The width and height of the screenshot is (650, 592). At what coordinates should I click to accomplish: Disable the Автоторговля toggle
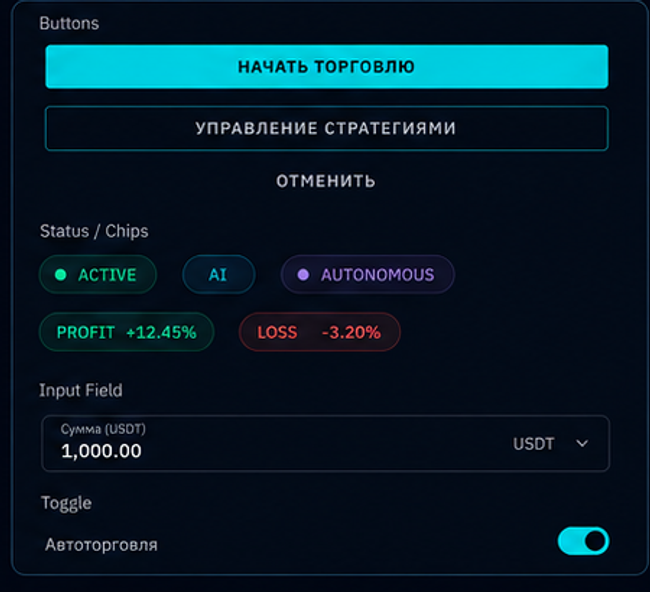tap(583, 541)
